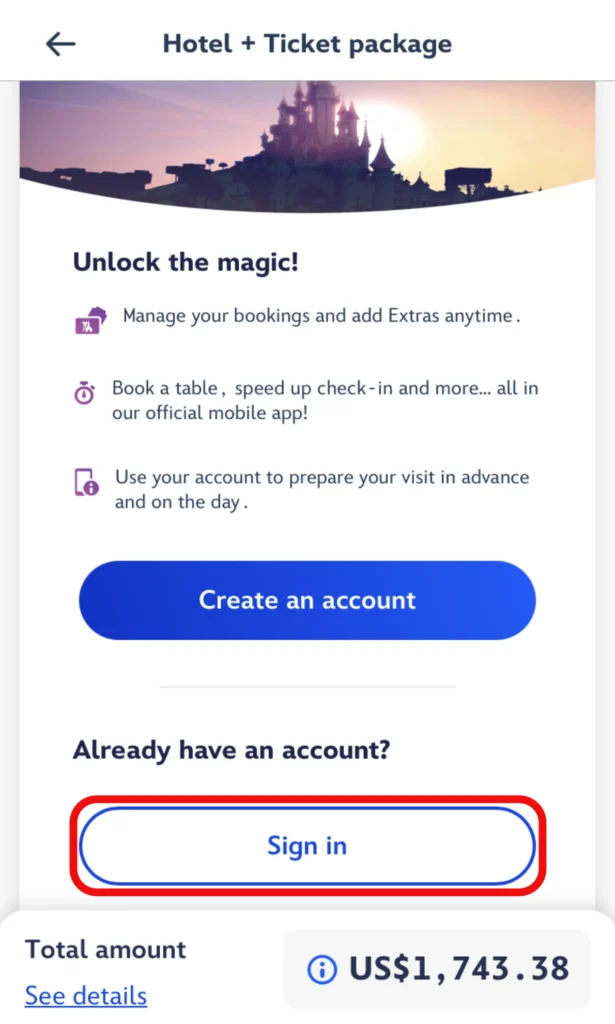Viewport: 615px width, 1024px height.
Task: Tap Create an account button
Action: (x=307, y=600)
